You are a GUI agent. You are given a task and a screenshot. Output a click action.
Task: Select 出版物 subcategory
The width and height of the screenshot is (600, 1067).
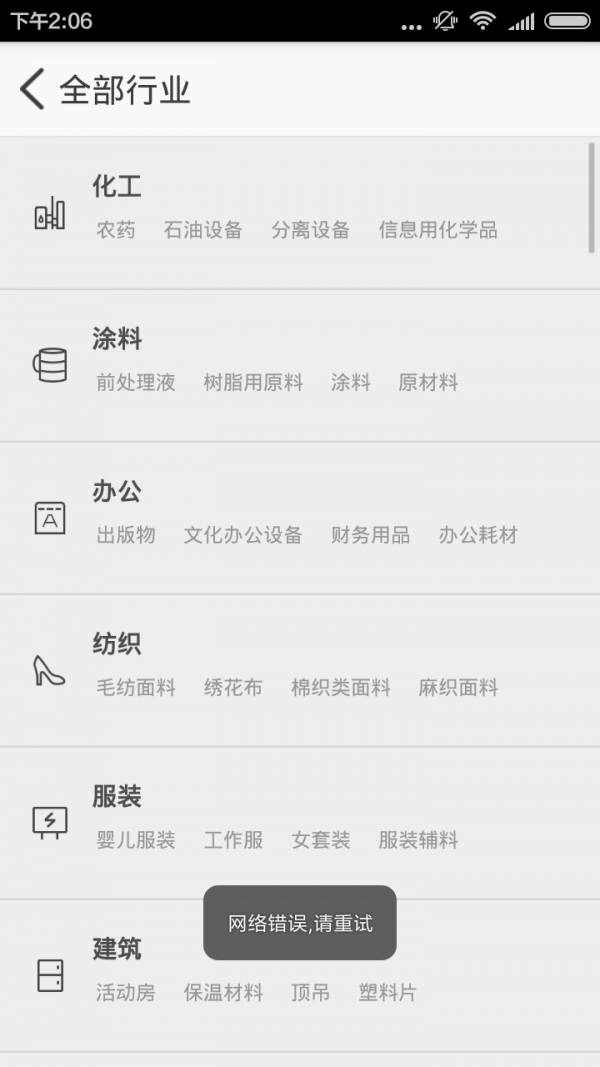(126, 535)
